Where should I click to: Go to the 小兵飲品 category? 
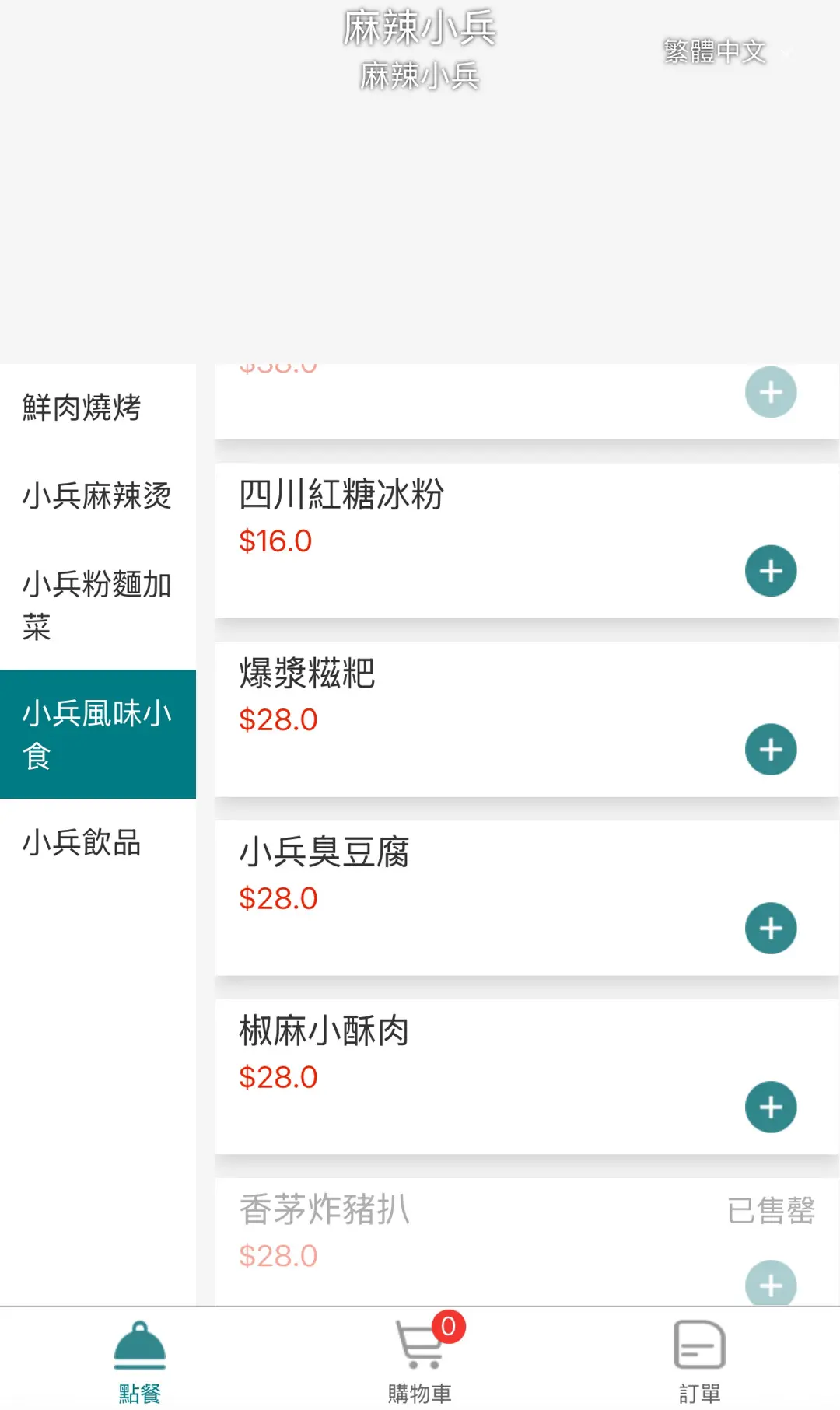click(x=82, y=843)
